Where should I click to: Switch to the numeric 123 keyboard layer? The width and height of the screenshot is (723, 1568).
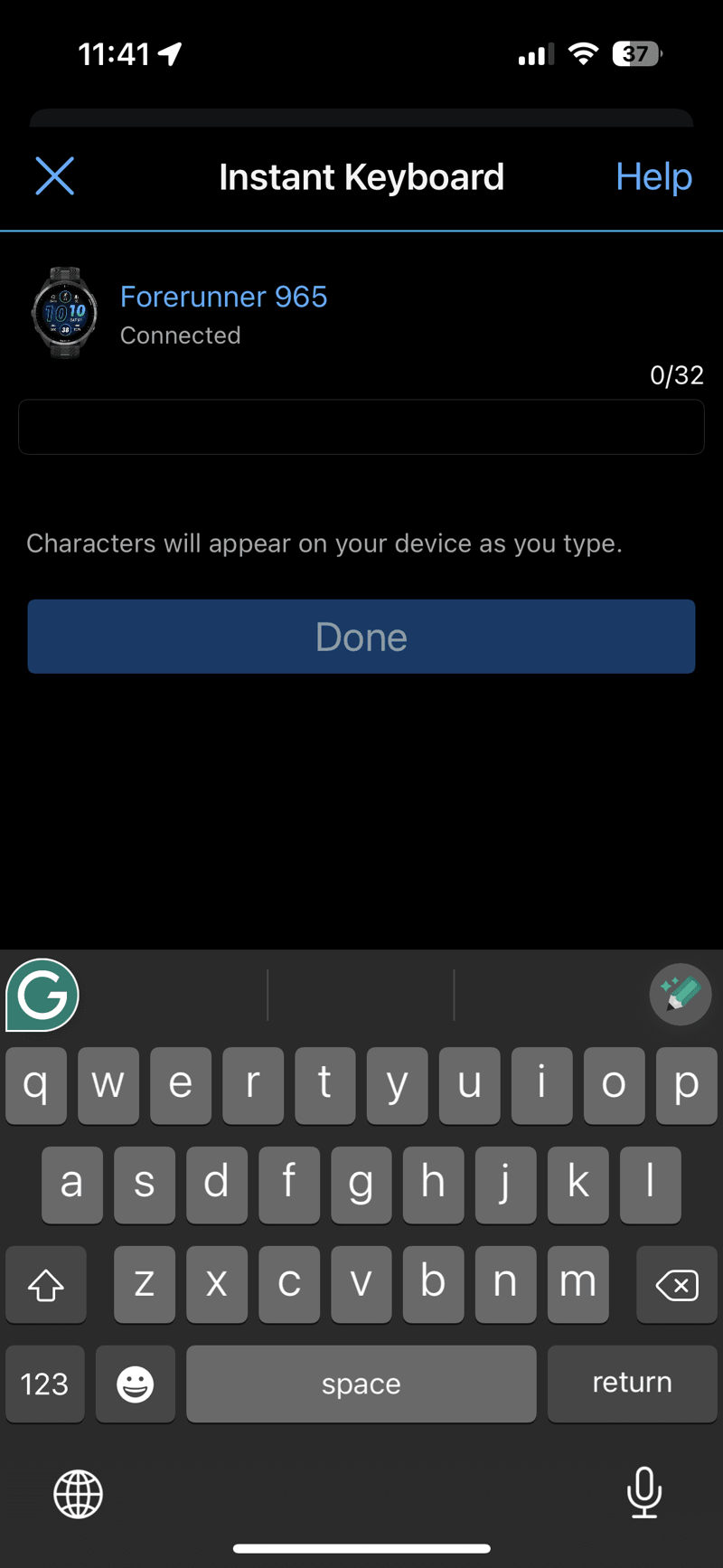[x=44, y=1383]
